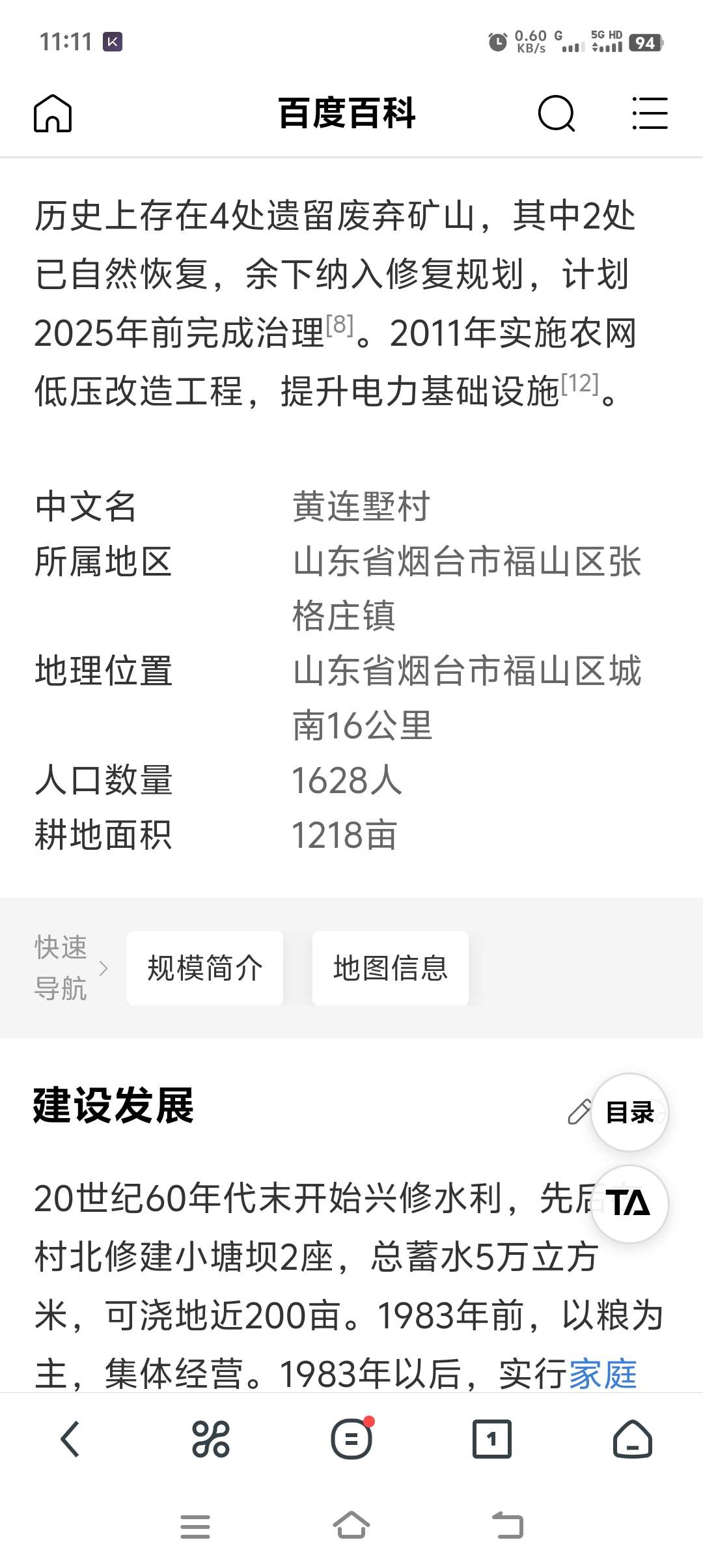Open the browser menu with red dot
This screenshot has width=703, height=1568.
point(351,1438)
